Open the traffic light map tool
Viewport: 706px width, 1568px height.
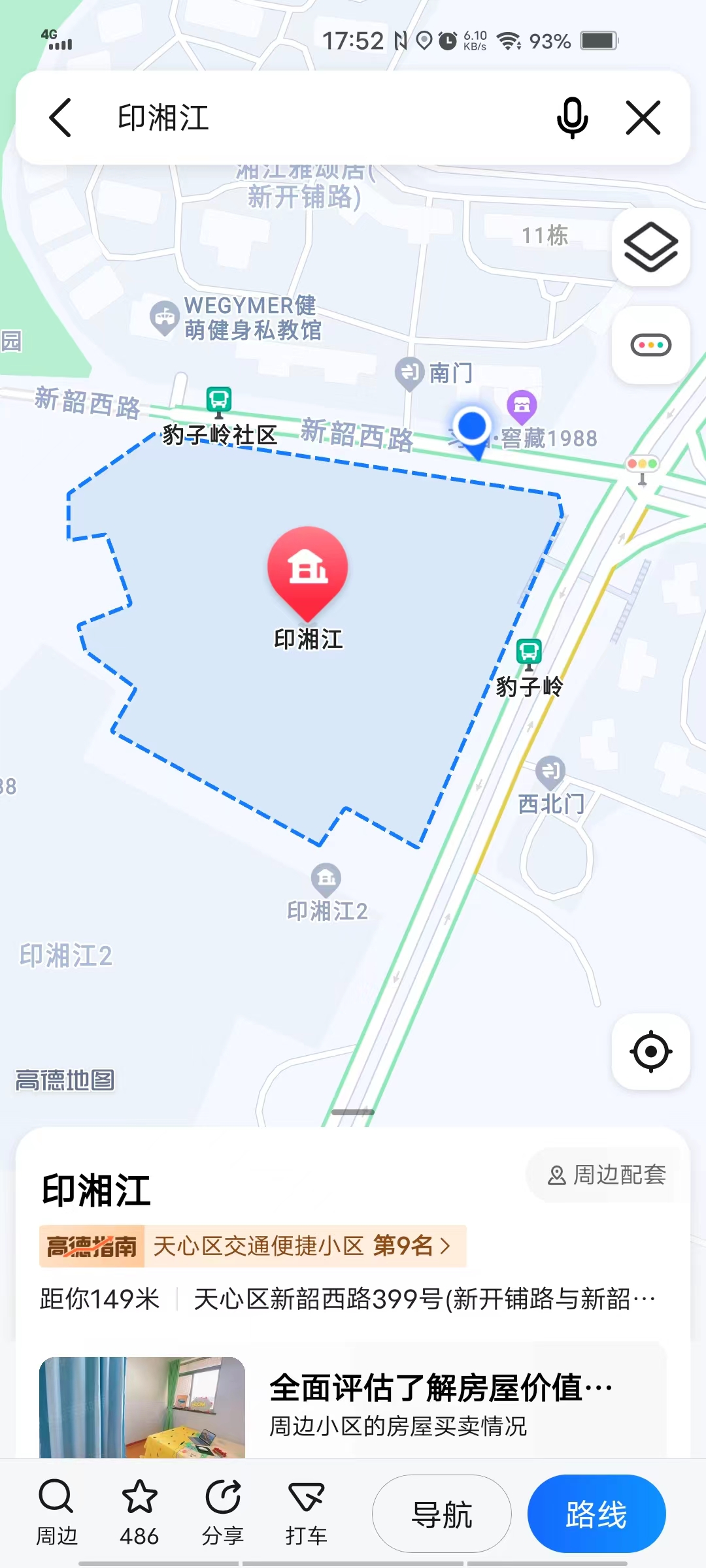pyautogui.click(x=650, y=345)
